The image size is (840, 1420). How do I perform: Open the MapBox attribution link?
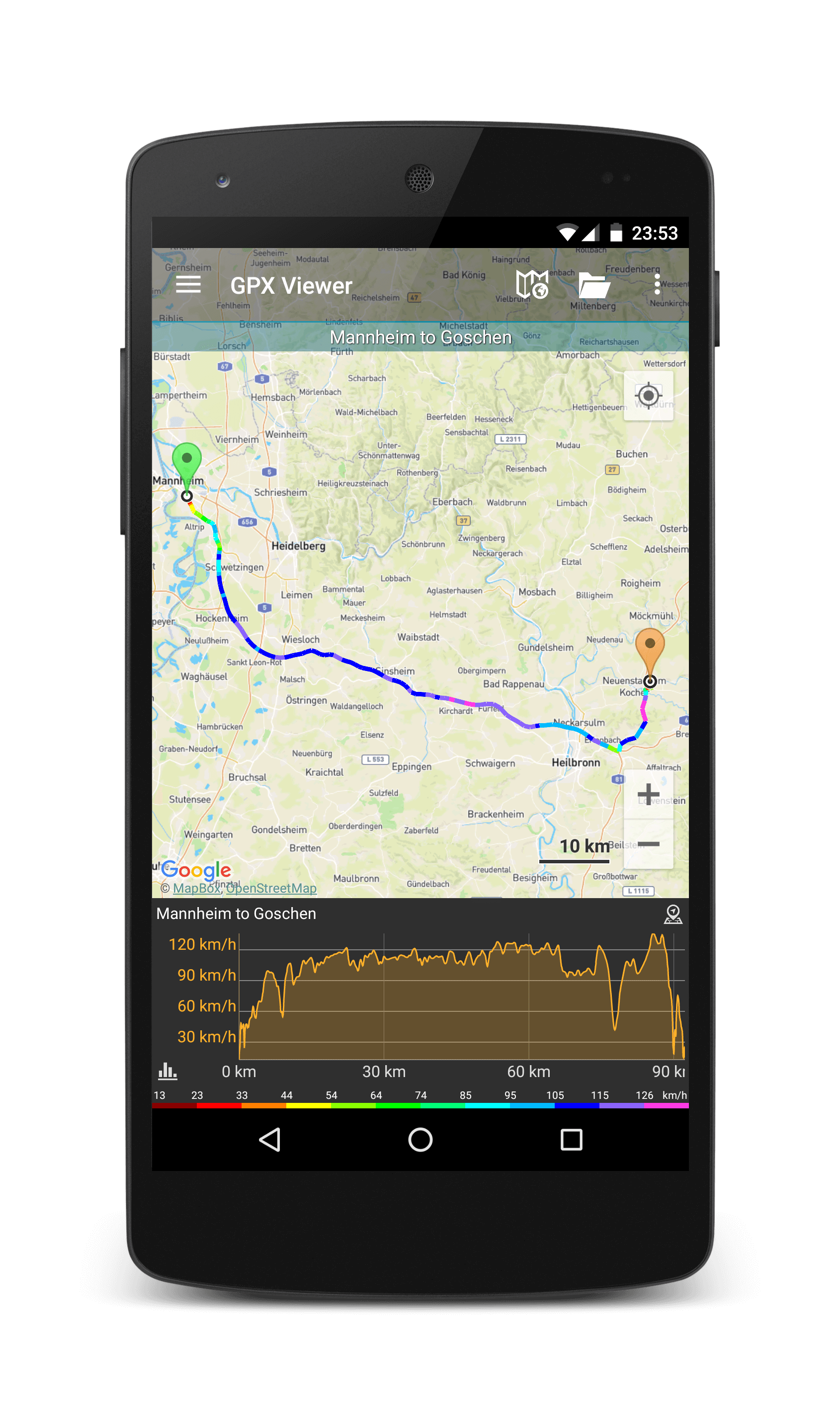point(196,888)
